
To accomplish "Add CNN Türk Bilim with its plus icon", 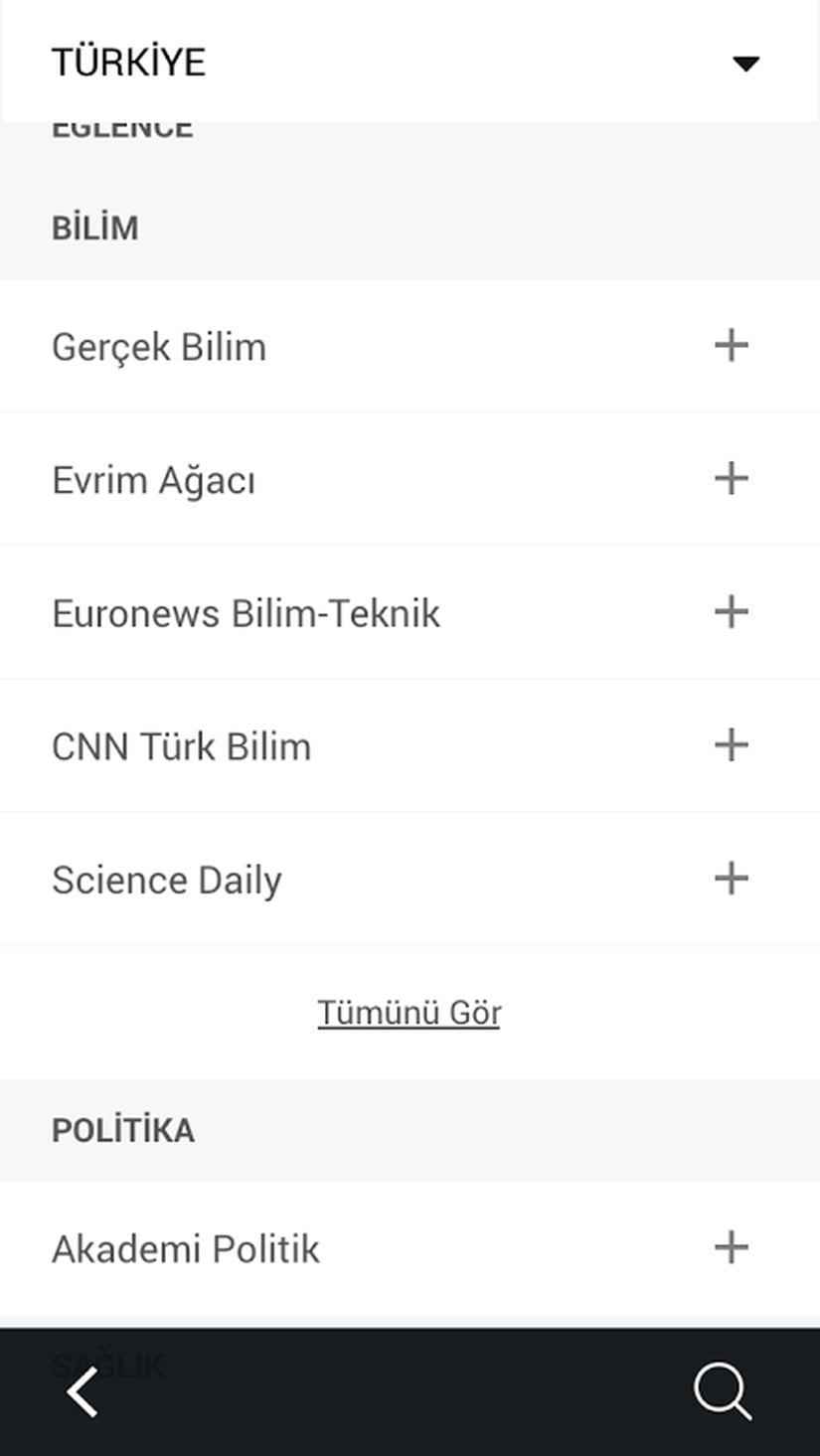I will pos(731,745).
